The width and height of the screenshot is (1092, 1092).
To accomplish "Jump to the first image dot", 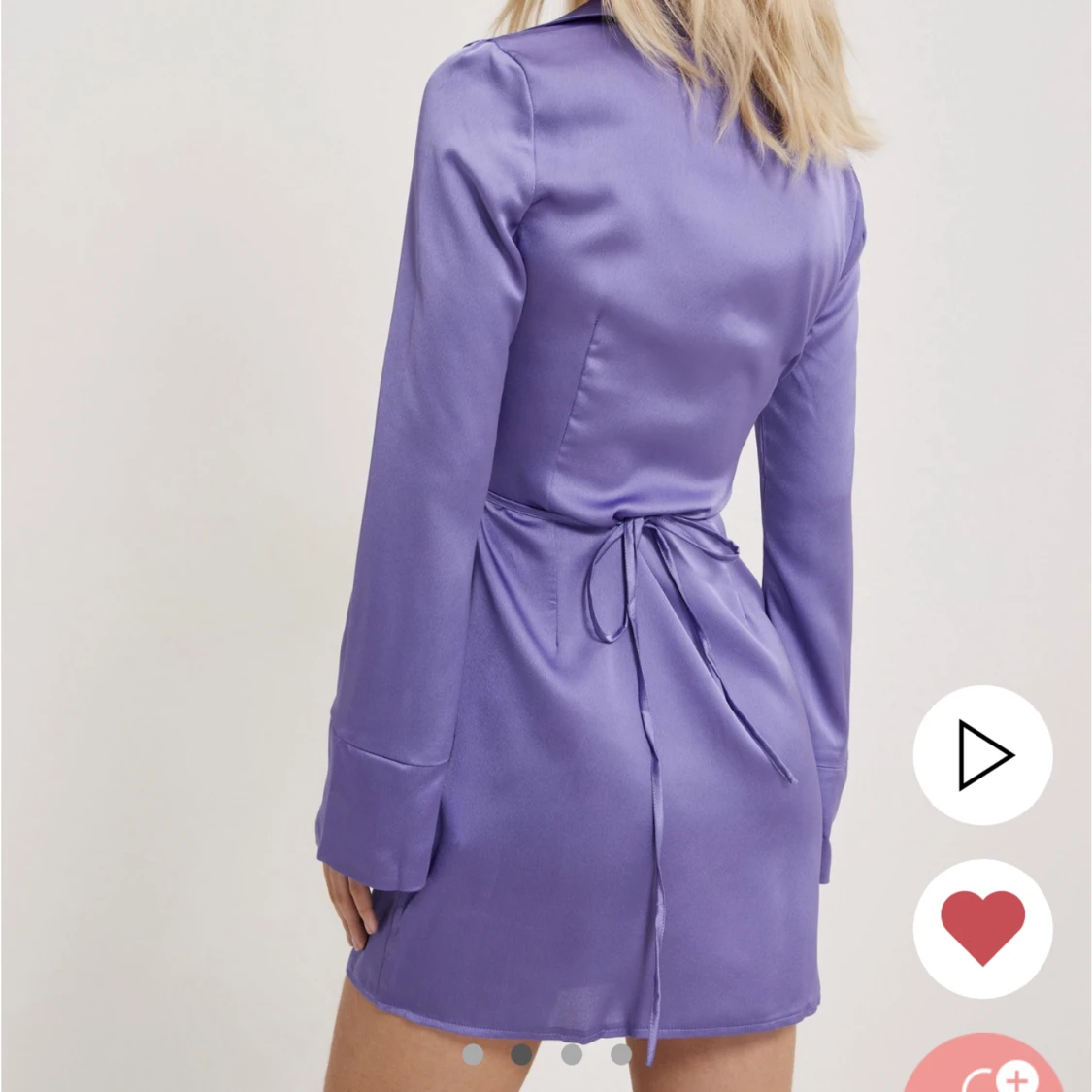I will 473,1054.
